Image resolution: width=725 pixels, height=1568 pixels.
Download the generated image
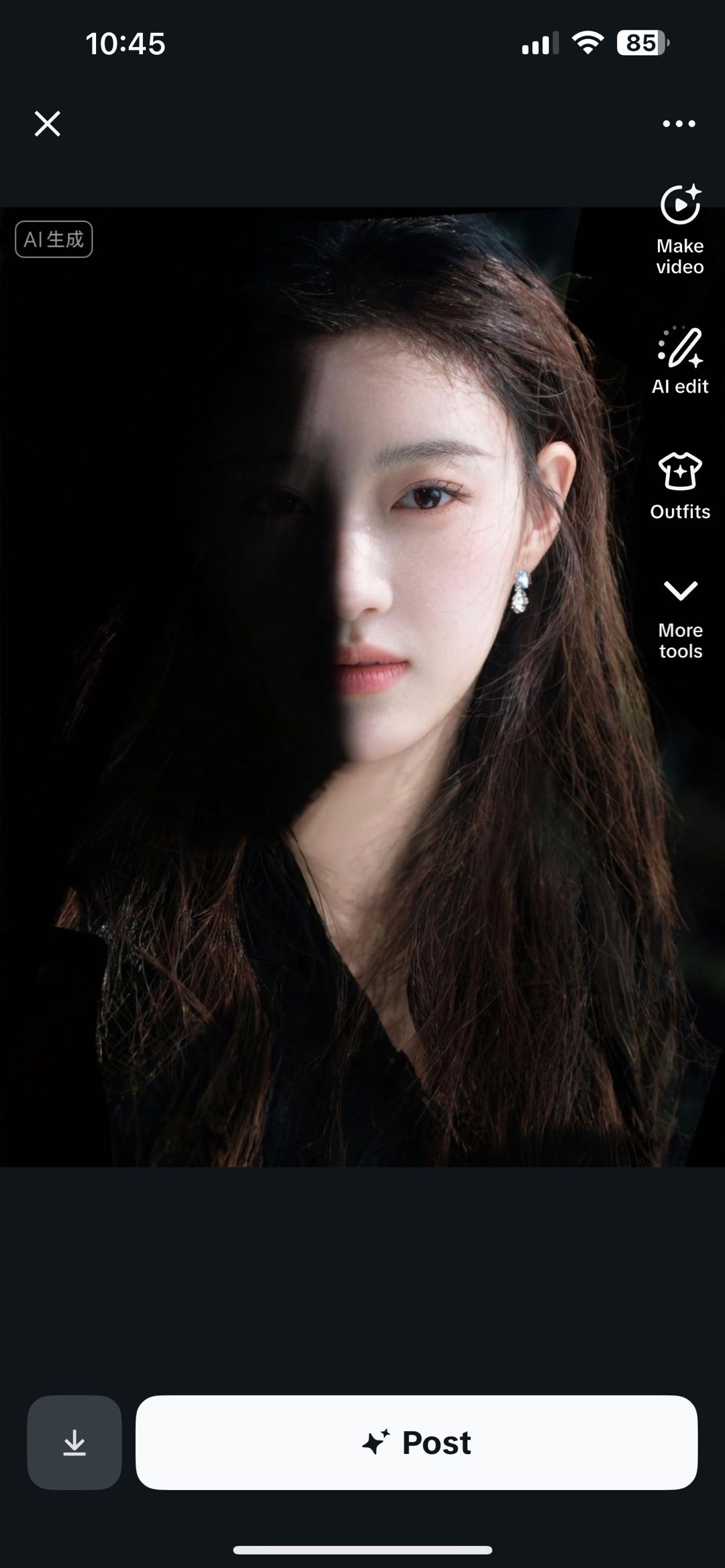pos(75,1442)
